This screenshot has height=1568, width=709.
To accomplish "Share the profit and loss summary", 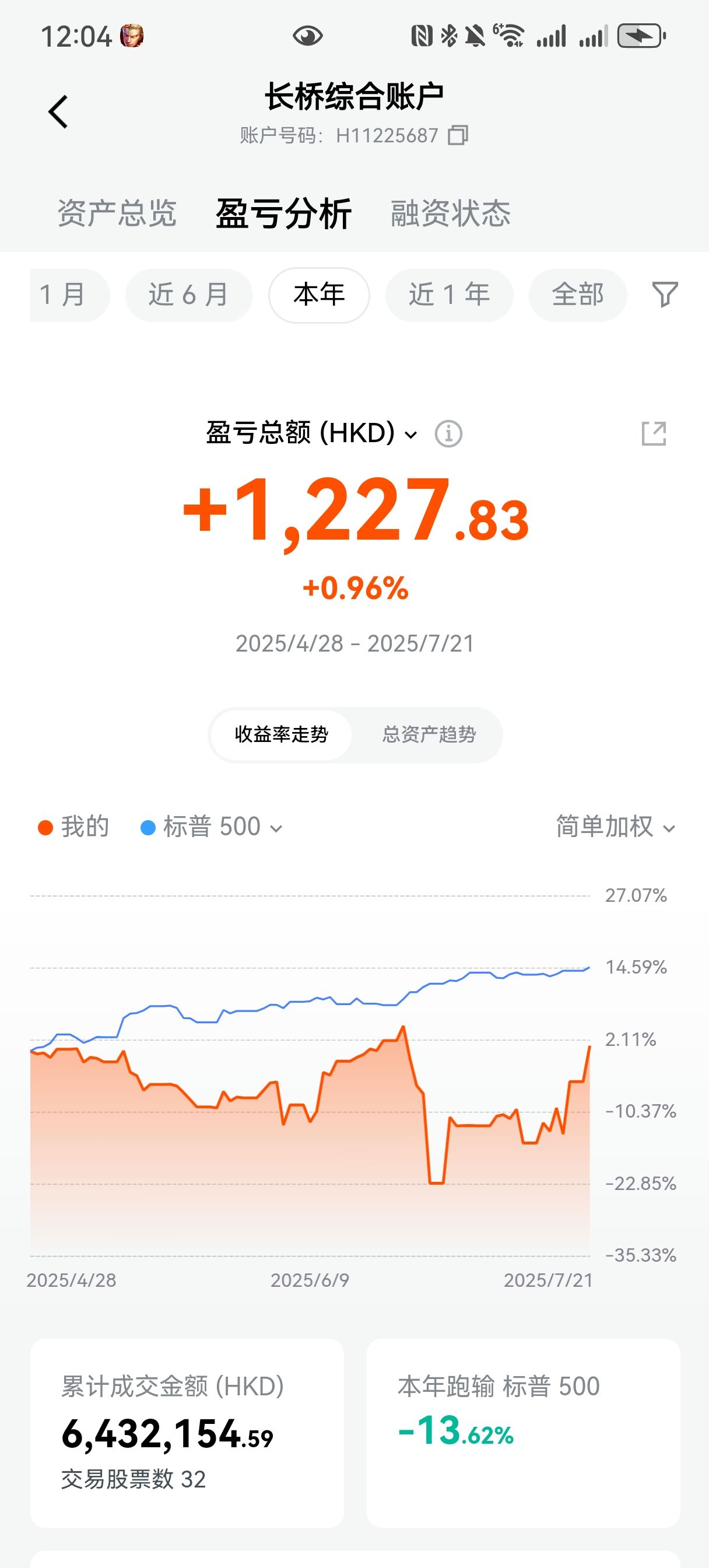I will point(654,434).
